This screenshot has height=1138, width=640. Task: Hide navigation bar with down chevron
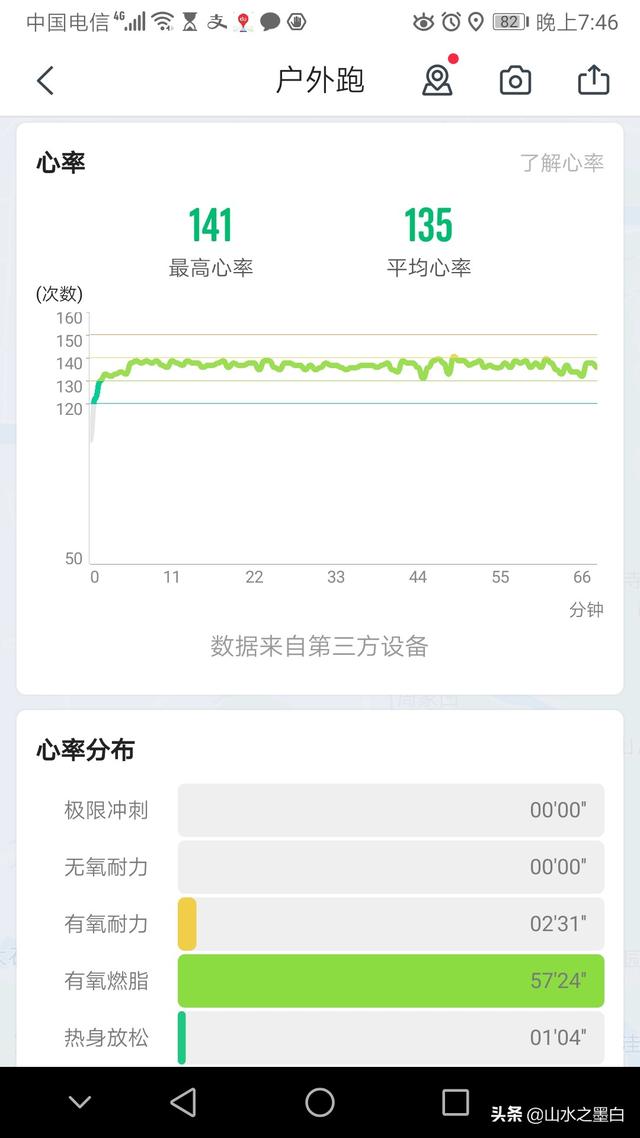tap(80, 1102)
